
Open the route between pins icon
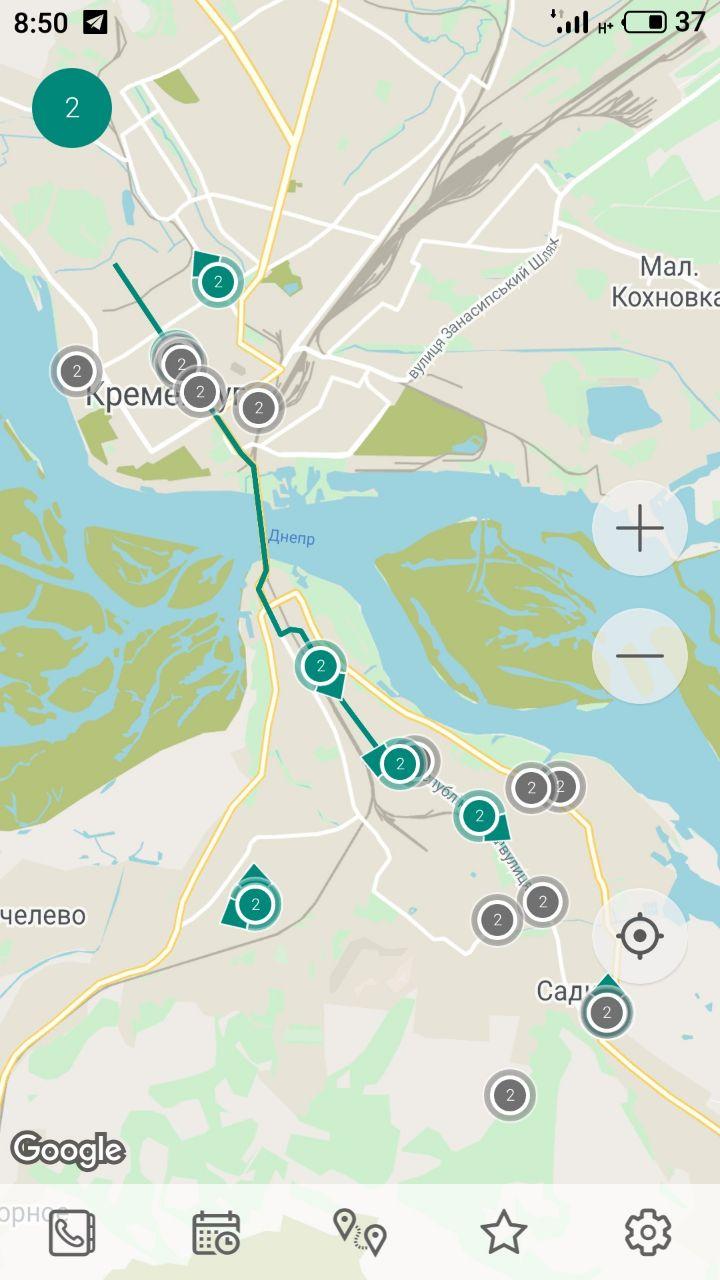point(360,1232)
